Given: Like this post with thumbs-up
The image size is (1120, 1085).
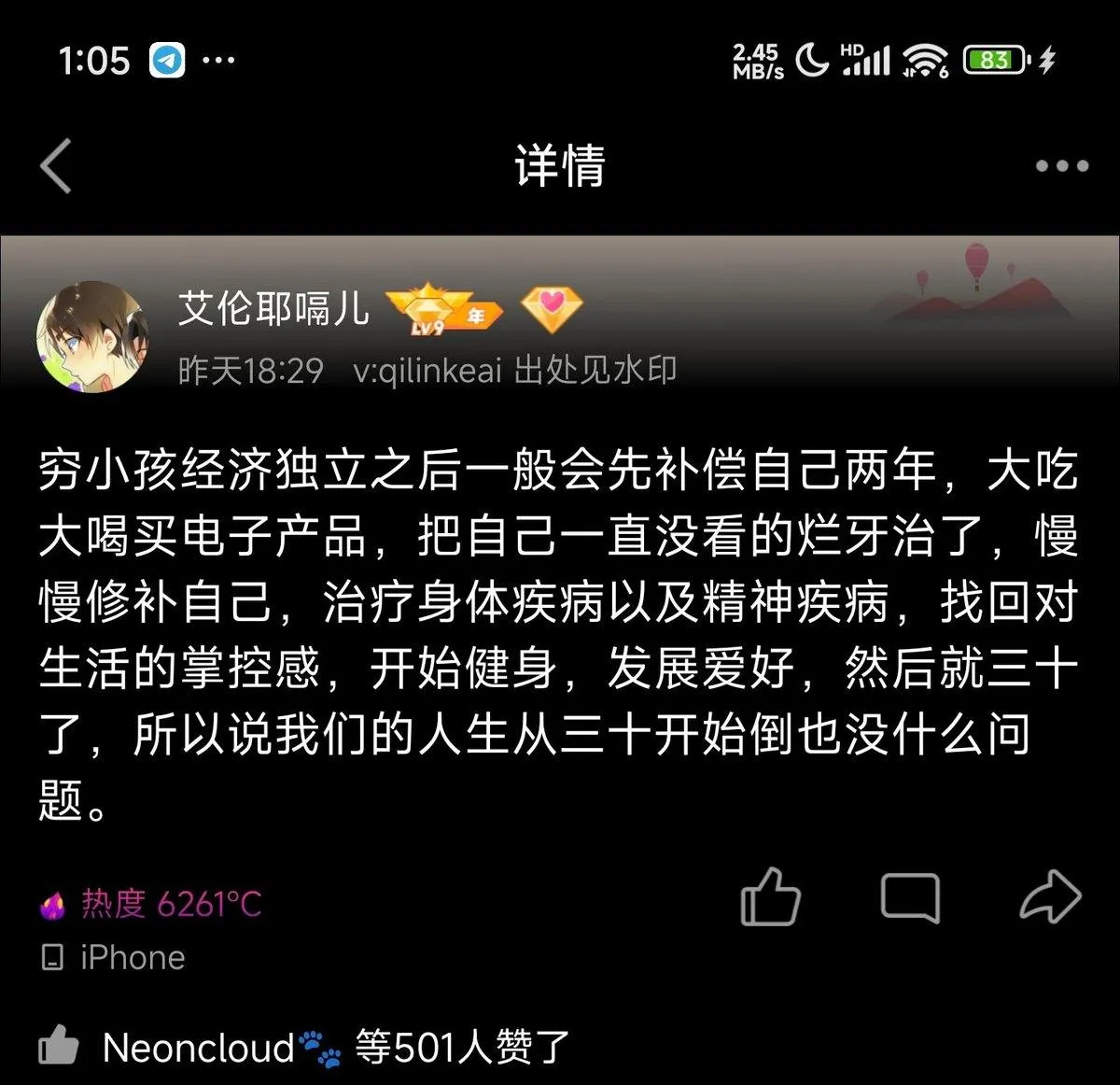Looking at the screenshot, I should coord(770,897).
